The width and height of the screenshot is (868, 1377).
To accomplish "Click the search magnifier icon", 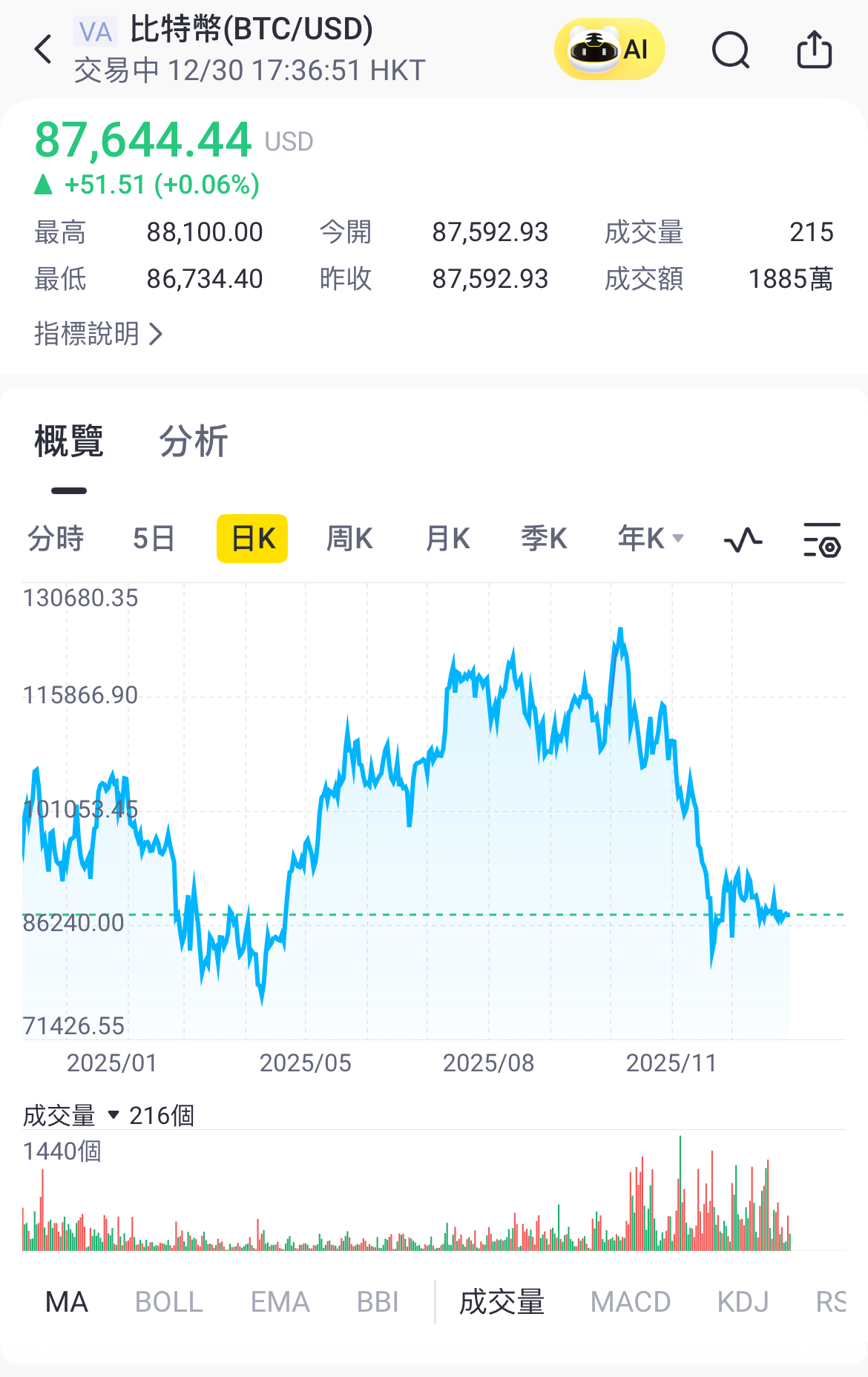I will point(730,50).
